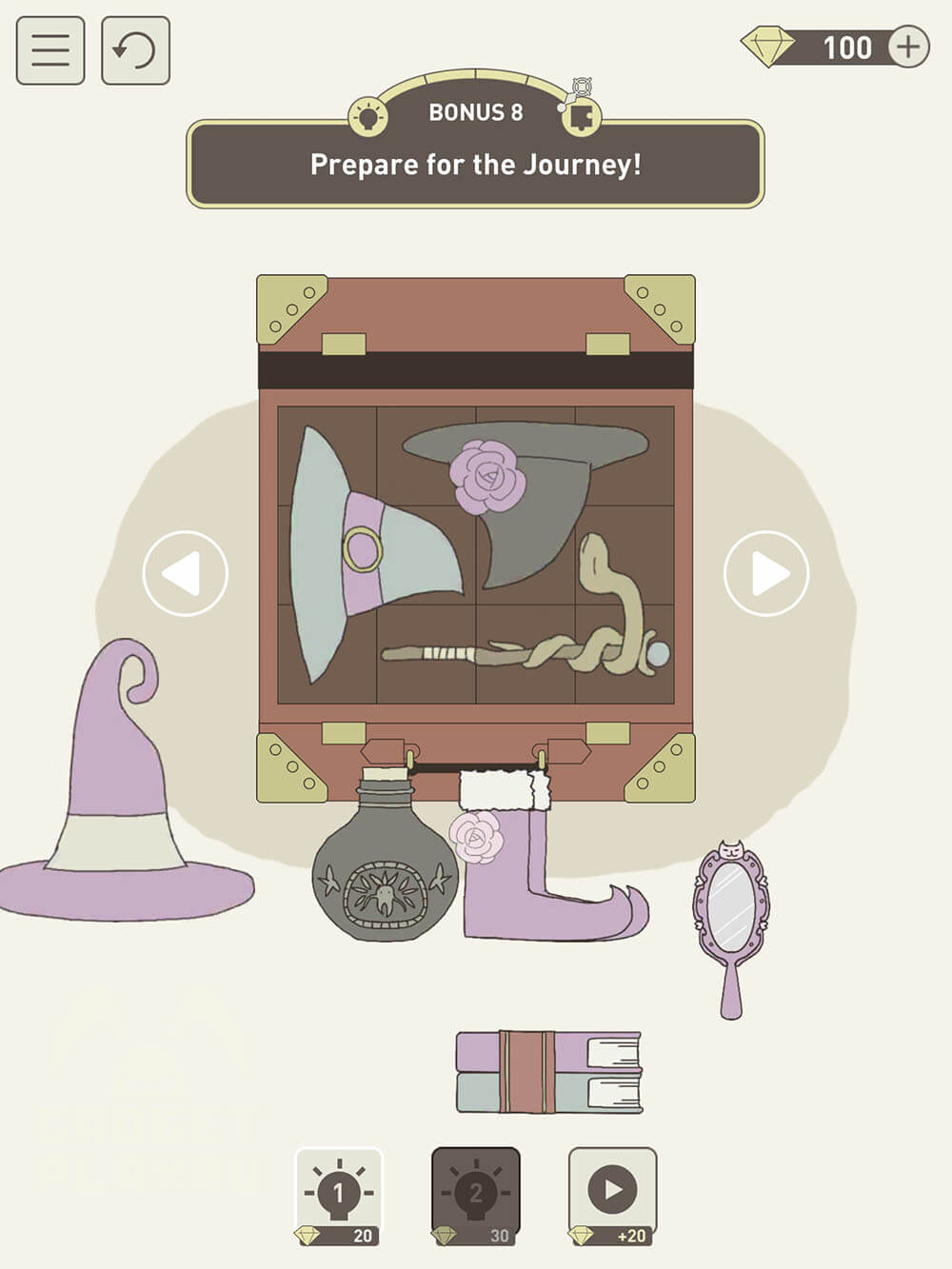Open the hamburger menu
Screen dimensions: 952x1269
(50, 50)
